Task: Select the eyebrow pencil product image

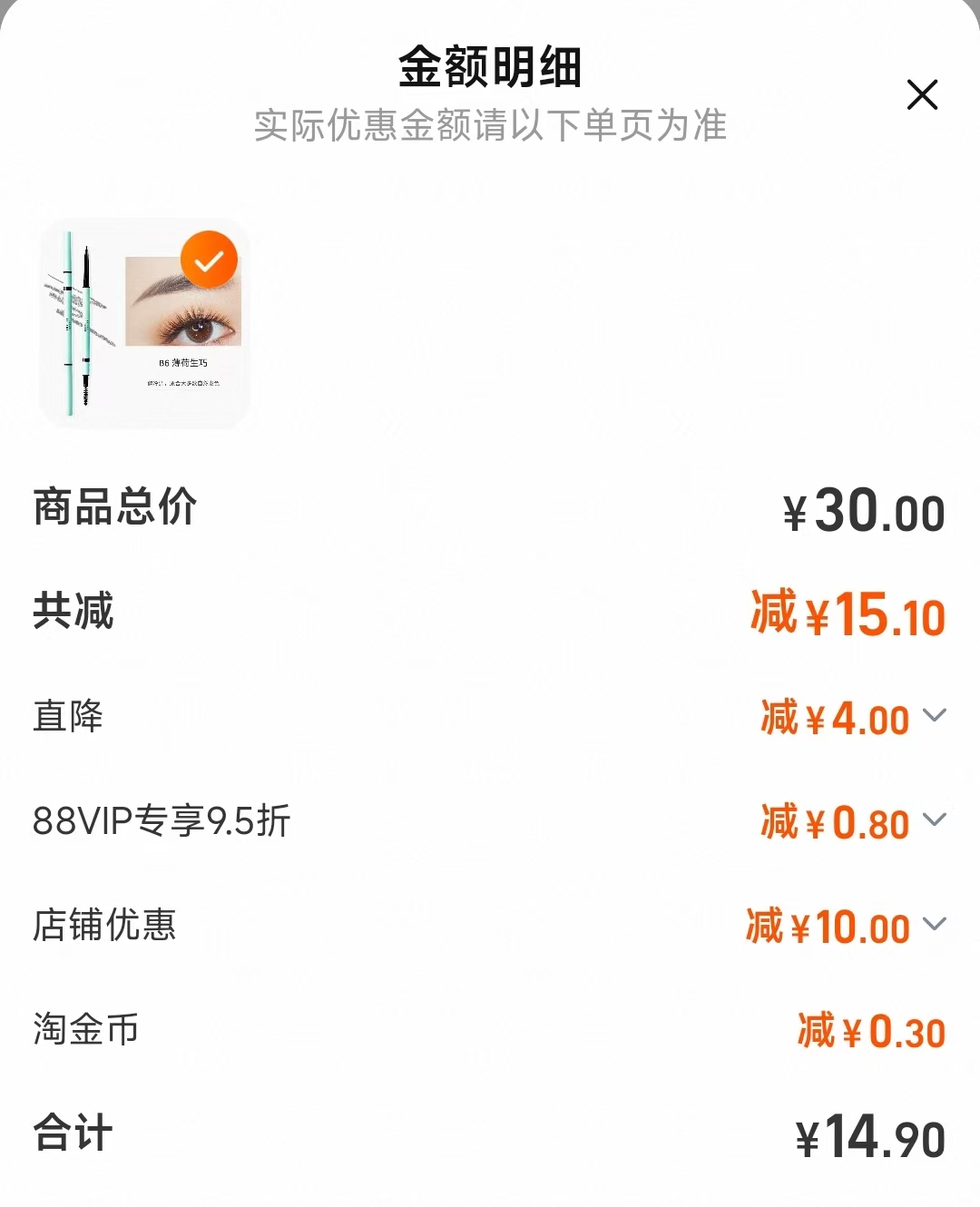Action: (143, 322)
